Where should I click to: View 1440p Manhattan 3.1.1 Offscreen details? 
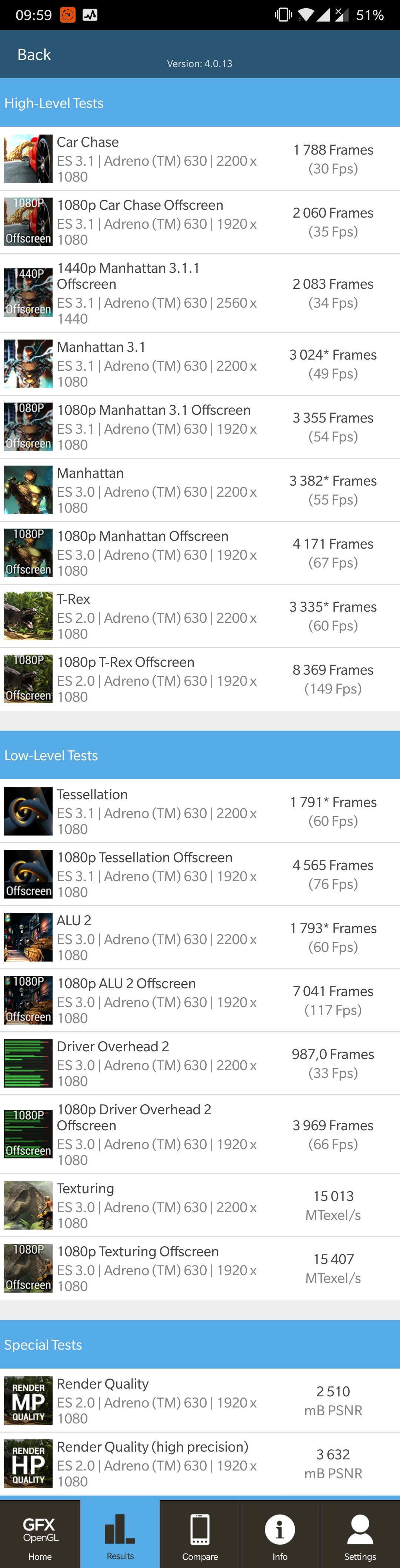pyautogui.click(x=200, y=293)
